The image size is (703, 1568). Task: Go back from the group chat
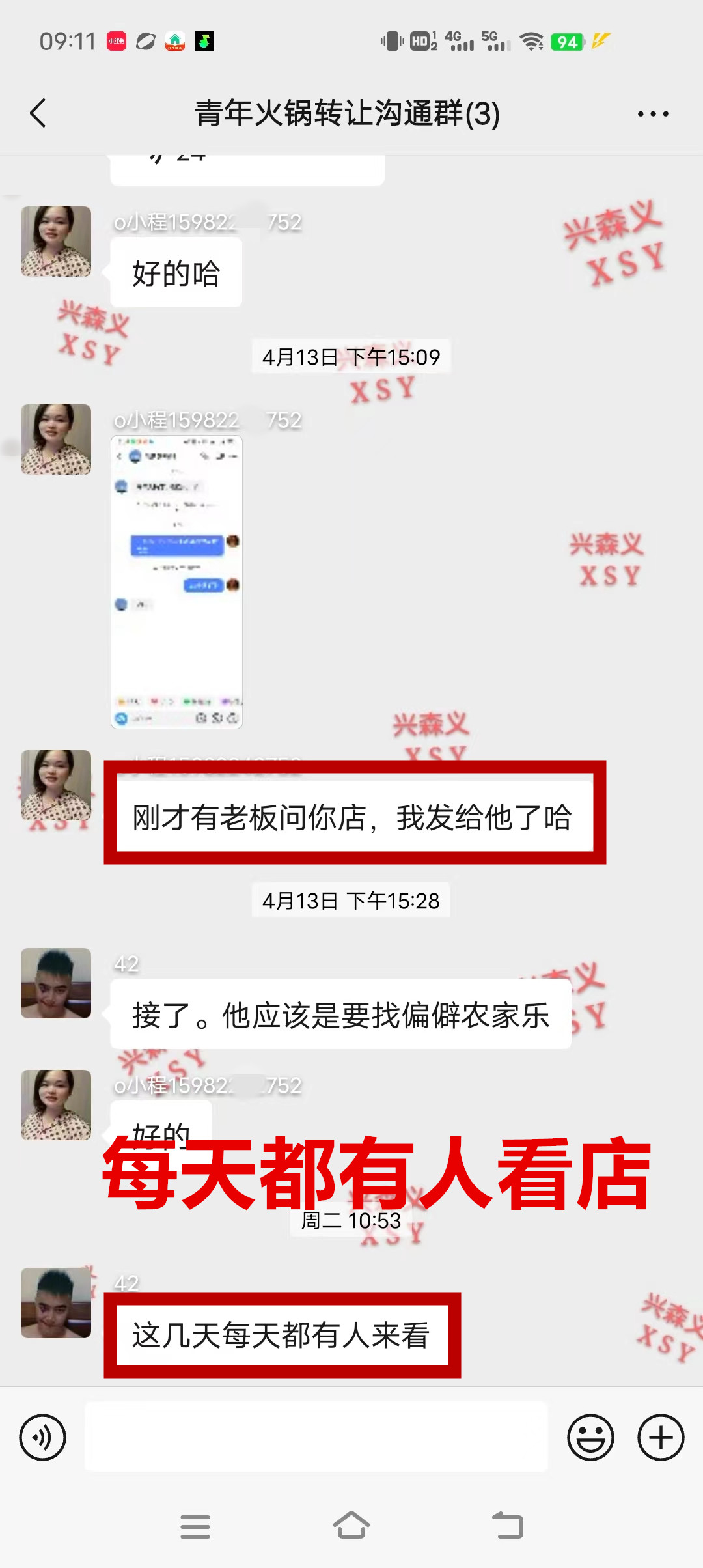[38, 113]
